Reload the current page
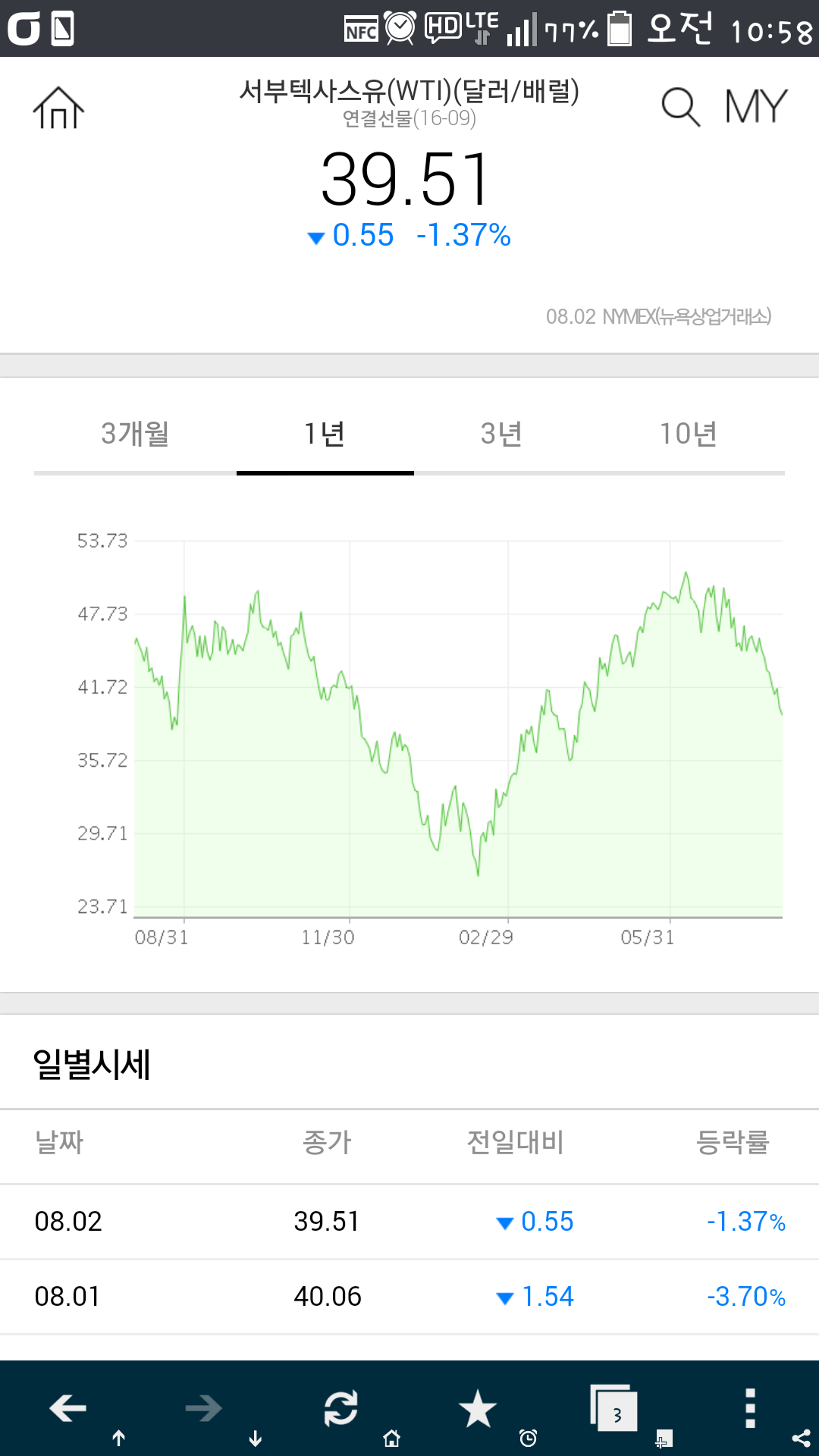This screenshot has height=1456, width=819. click(340, 1408)
